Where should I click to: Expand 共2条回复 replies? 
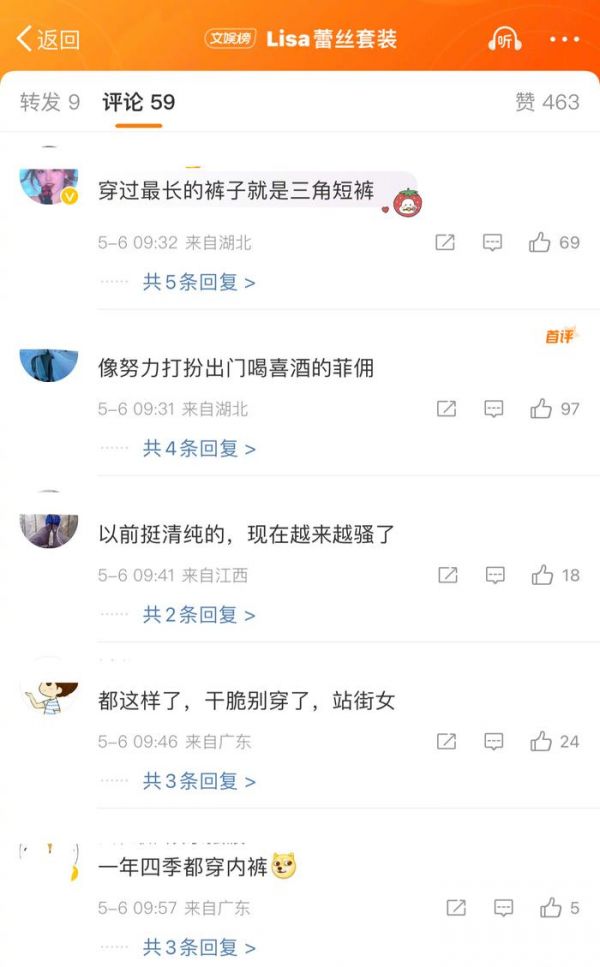[198, 615]
